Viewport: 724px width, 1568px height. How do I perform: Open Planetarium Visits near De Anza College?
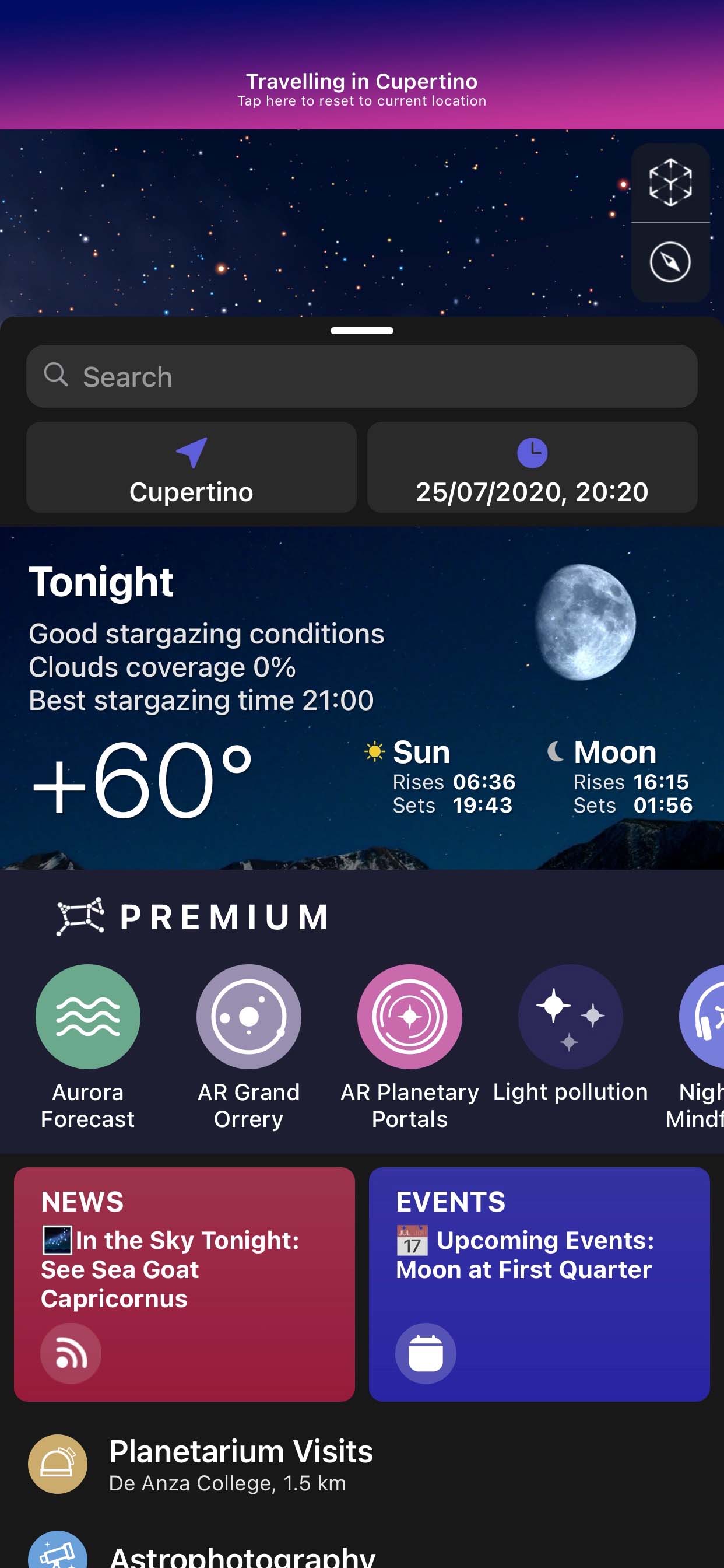[362, 1464]
